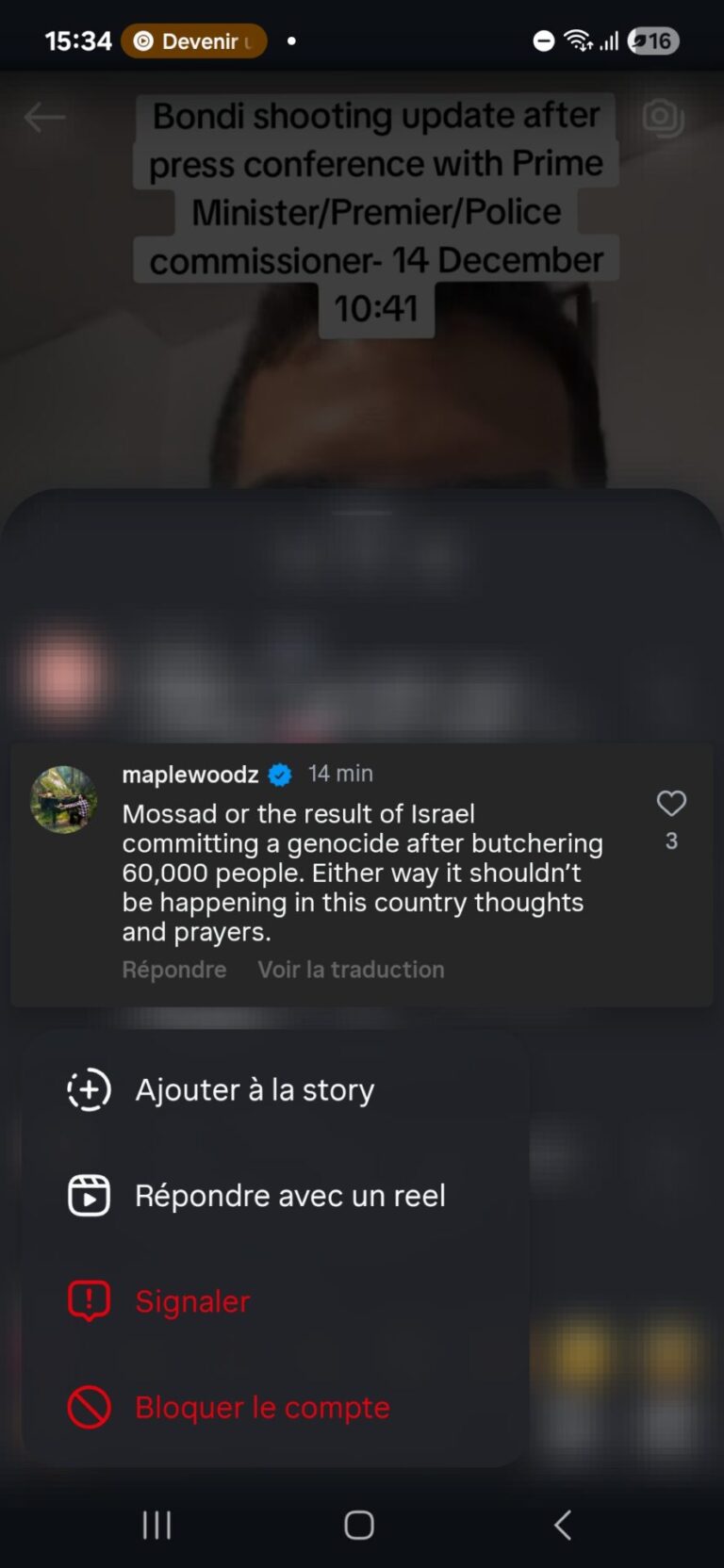Select Signaler to report the comment
The width and height of the screenshot is (724, 1568).
192,1301
